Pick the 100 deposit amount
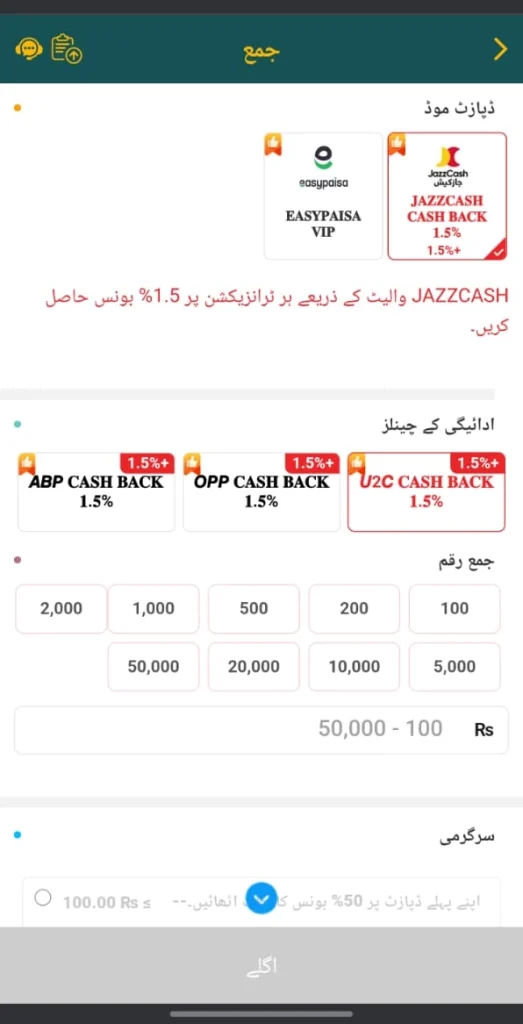523x1024 pixels. coord(454,609)
